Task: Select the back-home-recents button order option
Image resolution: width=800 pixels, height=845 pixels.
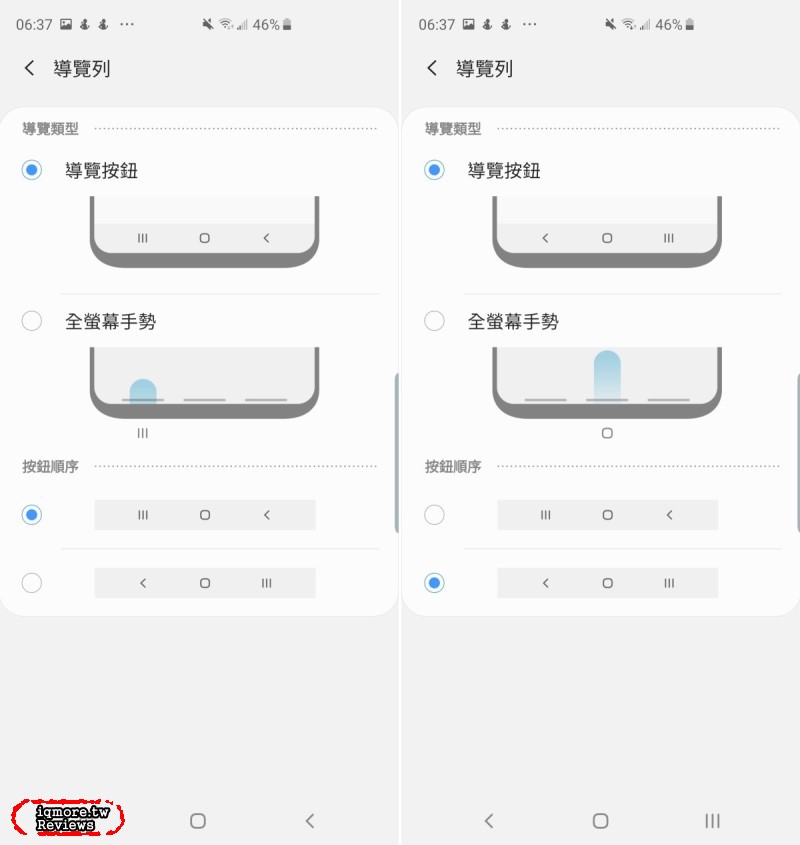Action: coord(31,582)
